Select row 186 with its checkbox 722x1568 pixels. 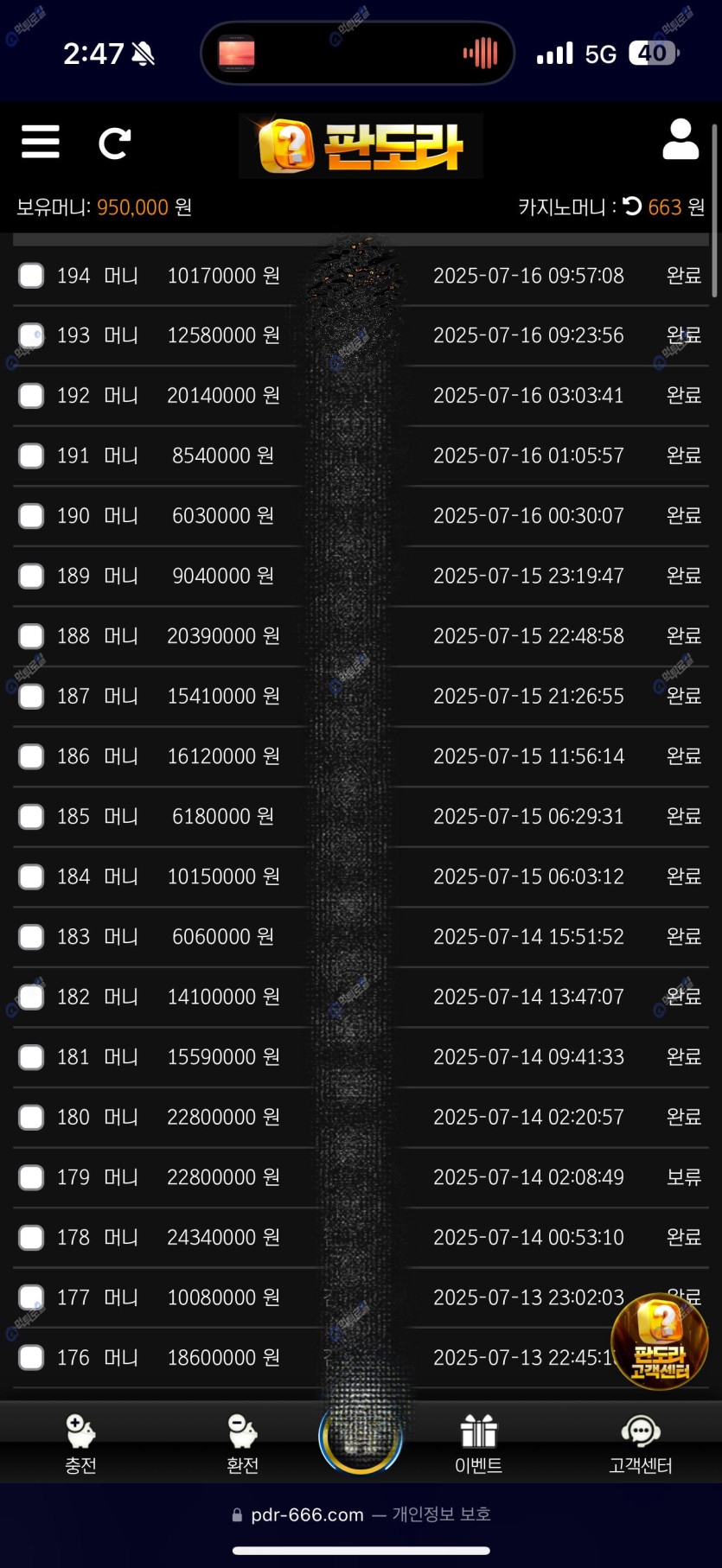(32, 756)
